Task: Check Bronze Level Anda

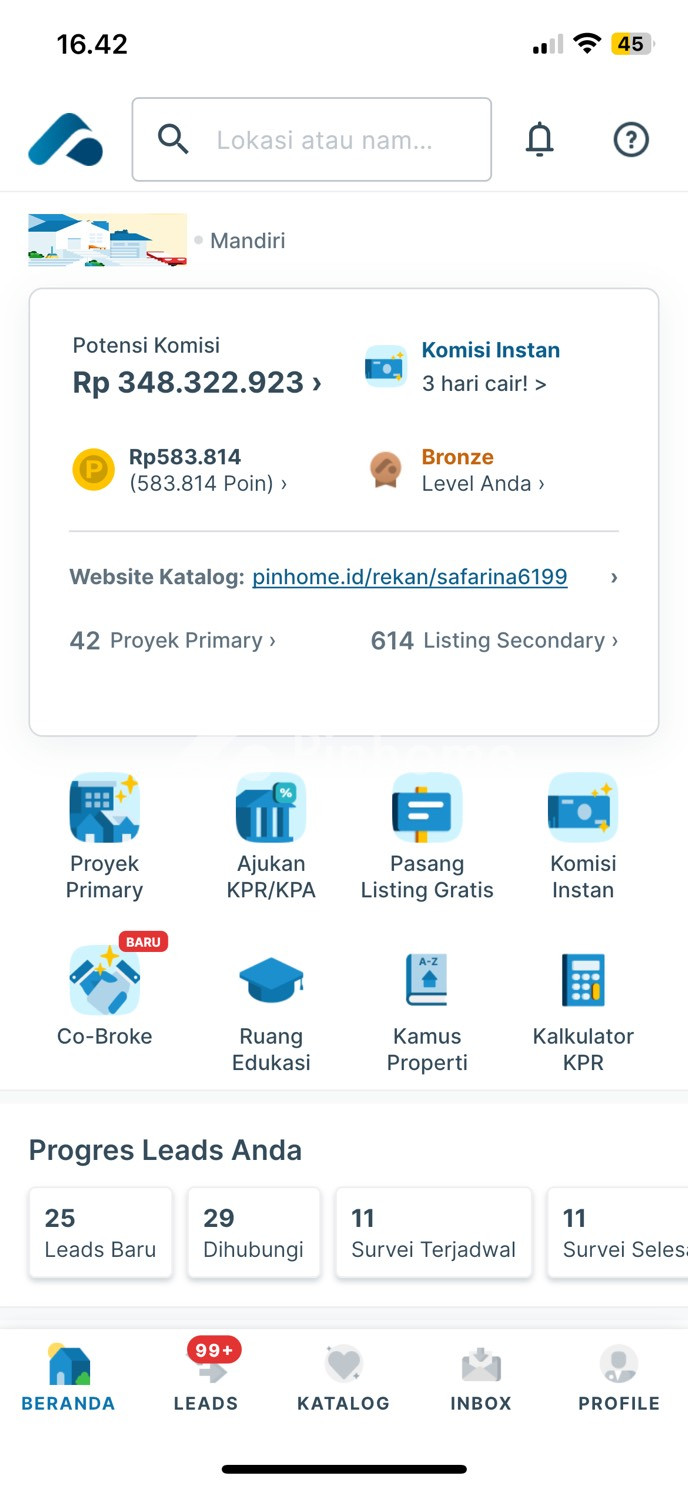Action: point(482,470)
